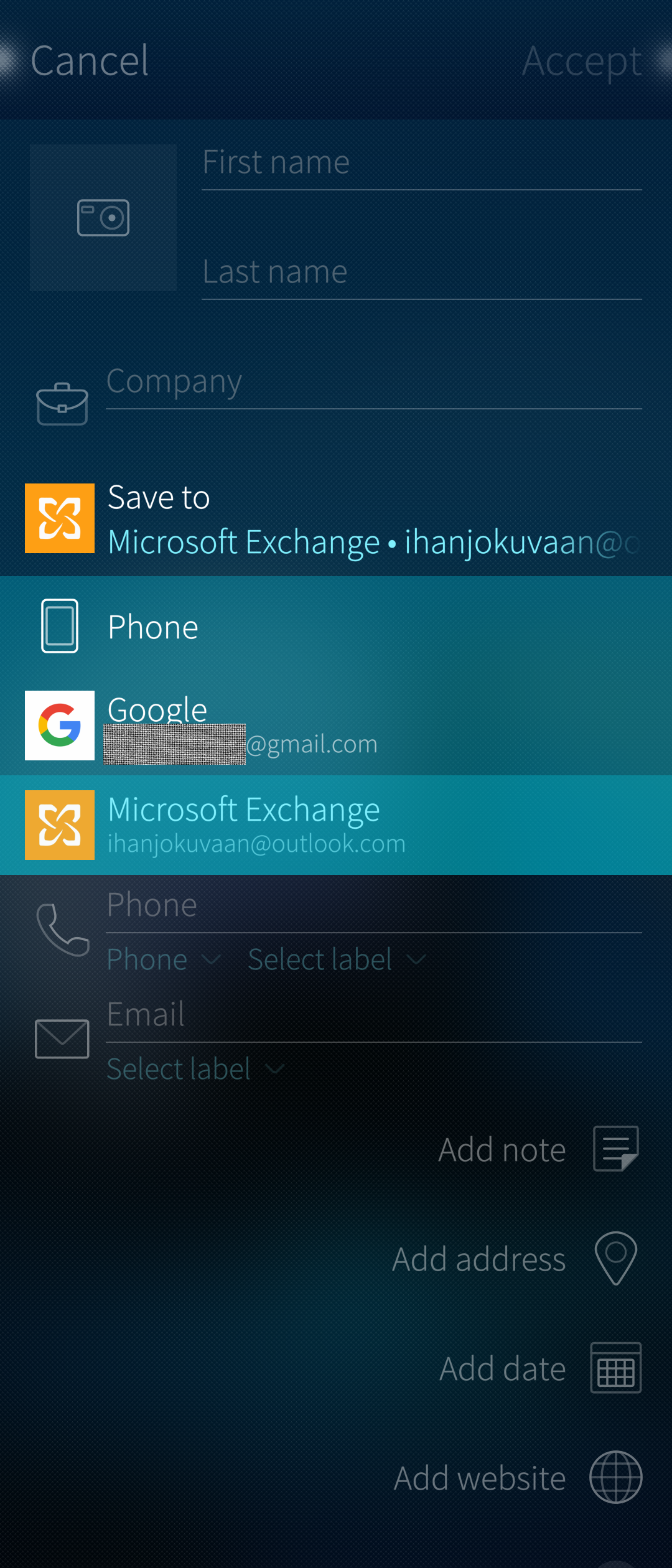Focus the First name field
672x1568 pixels.
421,163
